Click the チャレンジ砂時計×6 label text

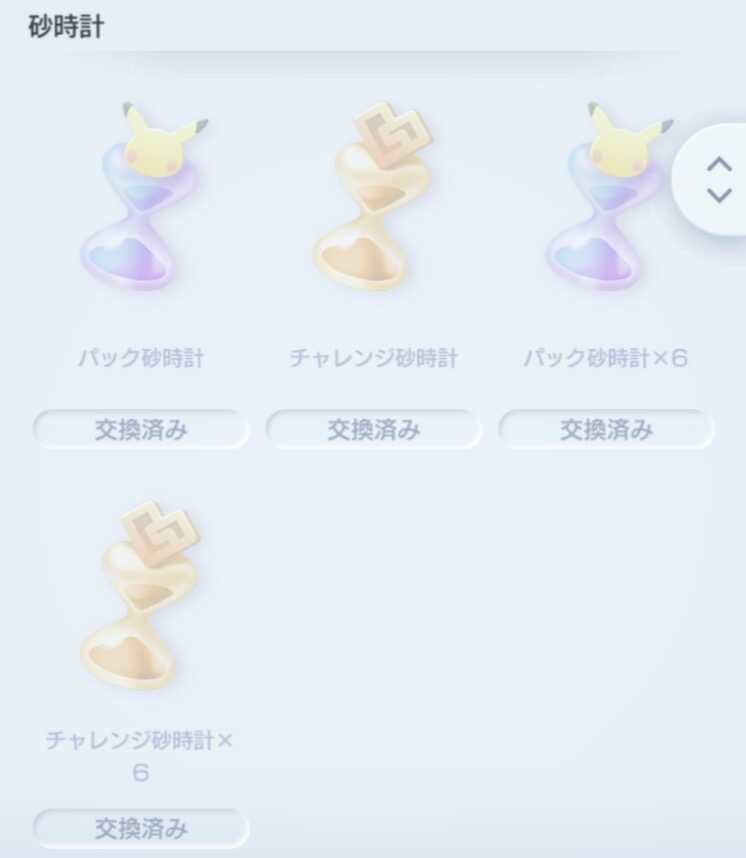point(138,755)
